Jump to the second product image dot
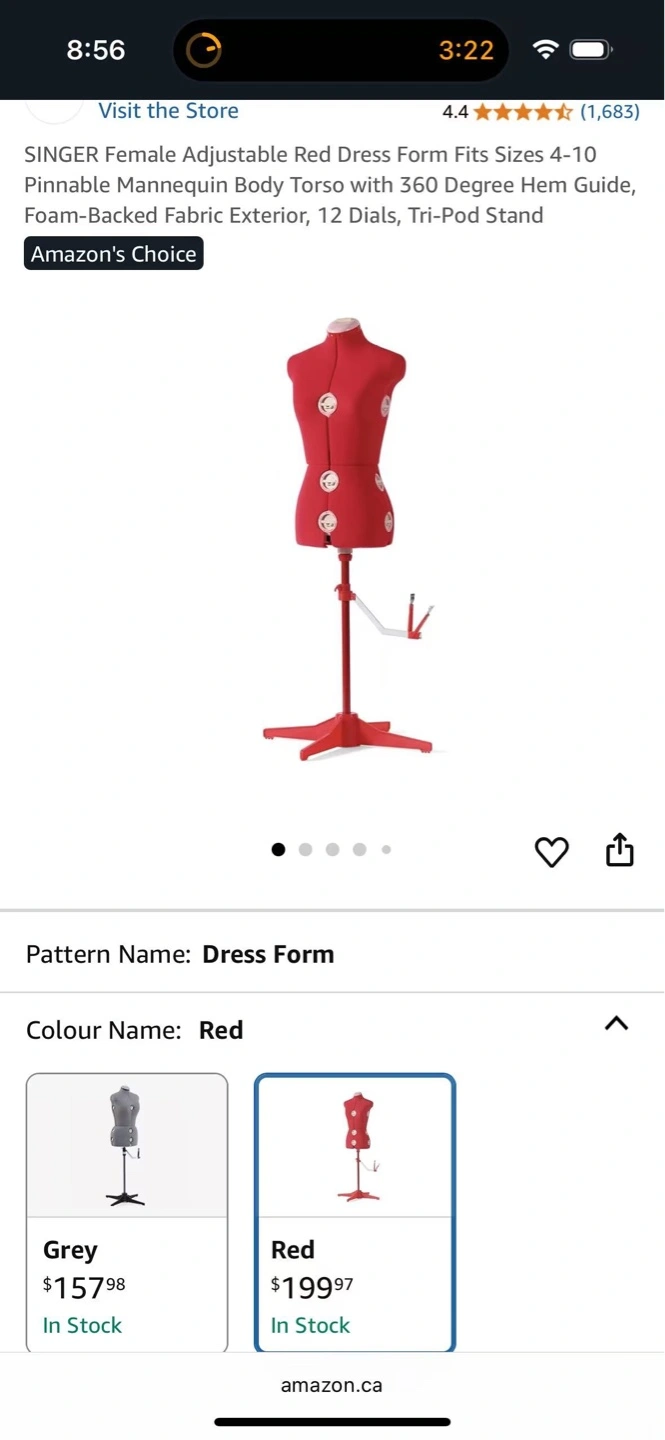Screen dimensions: 665x1440 point(306,850)
